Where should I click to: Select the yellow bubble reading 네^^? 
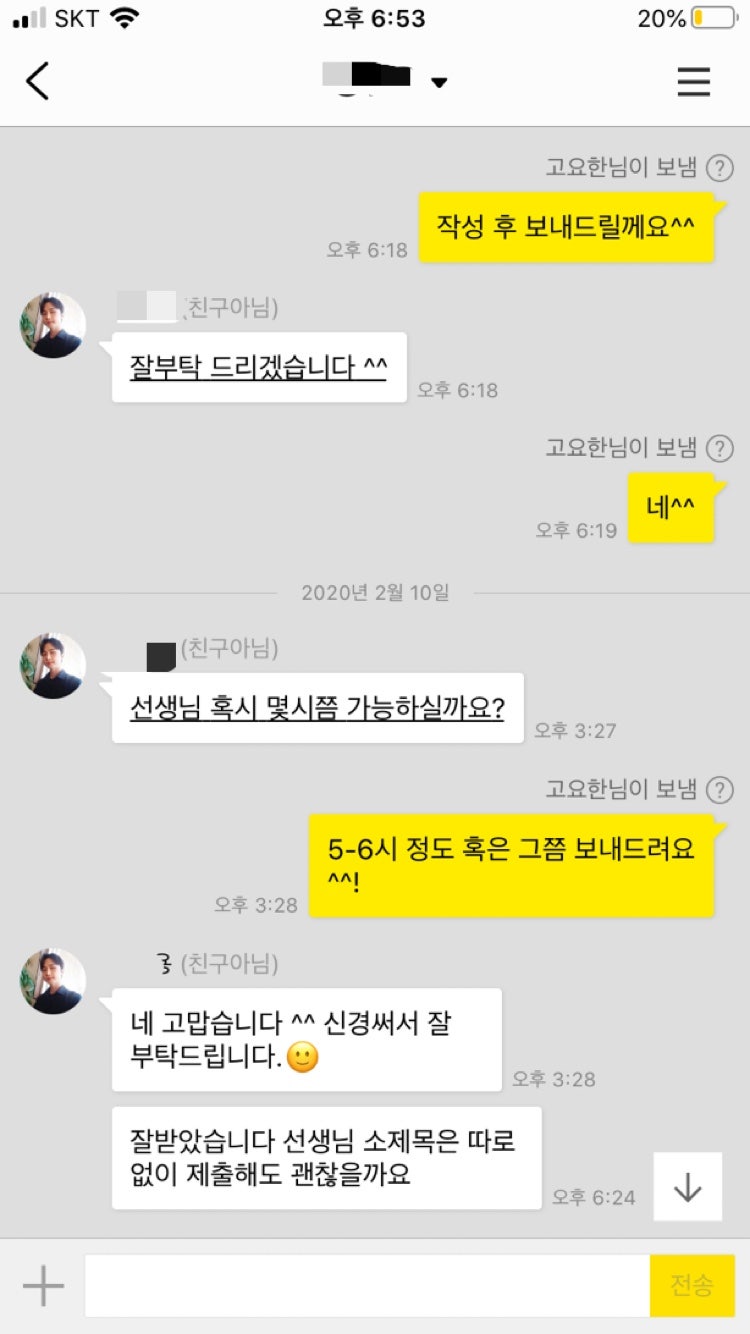point(671,507)
